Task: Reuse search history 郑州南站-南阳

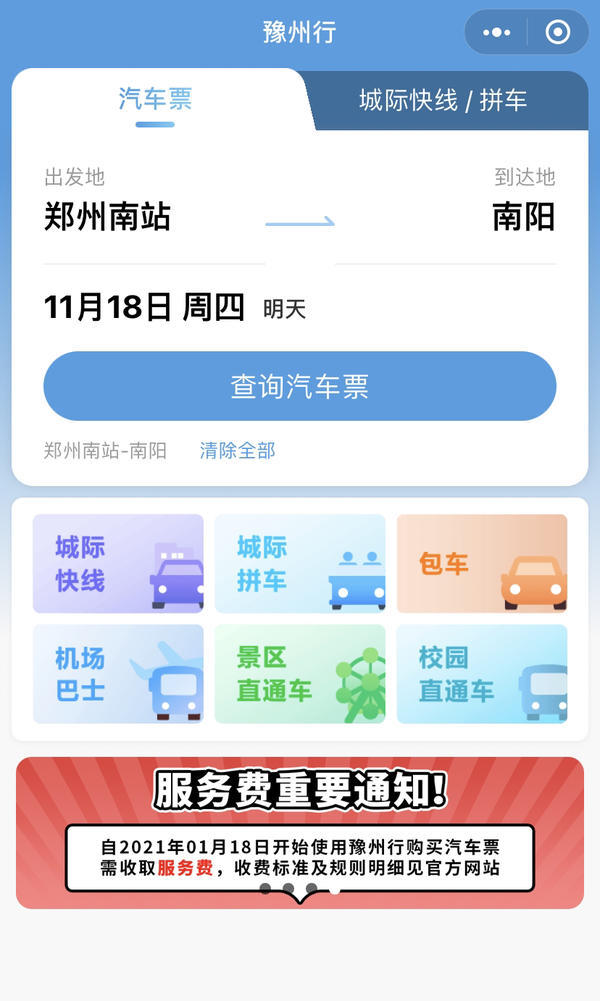Action: (x=105, y=451)
